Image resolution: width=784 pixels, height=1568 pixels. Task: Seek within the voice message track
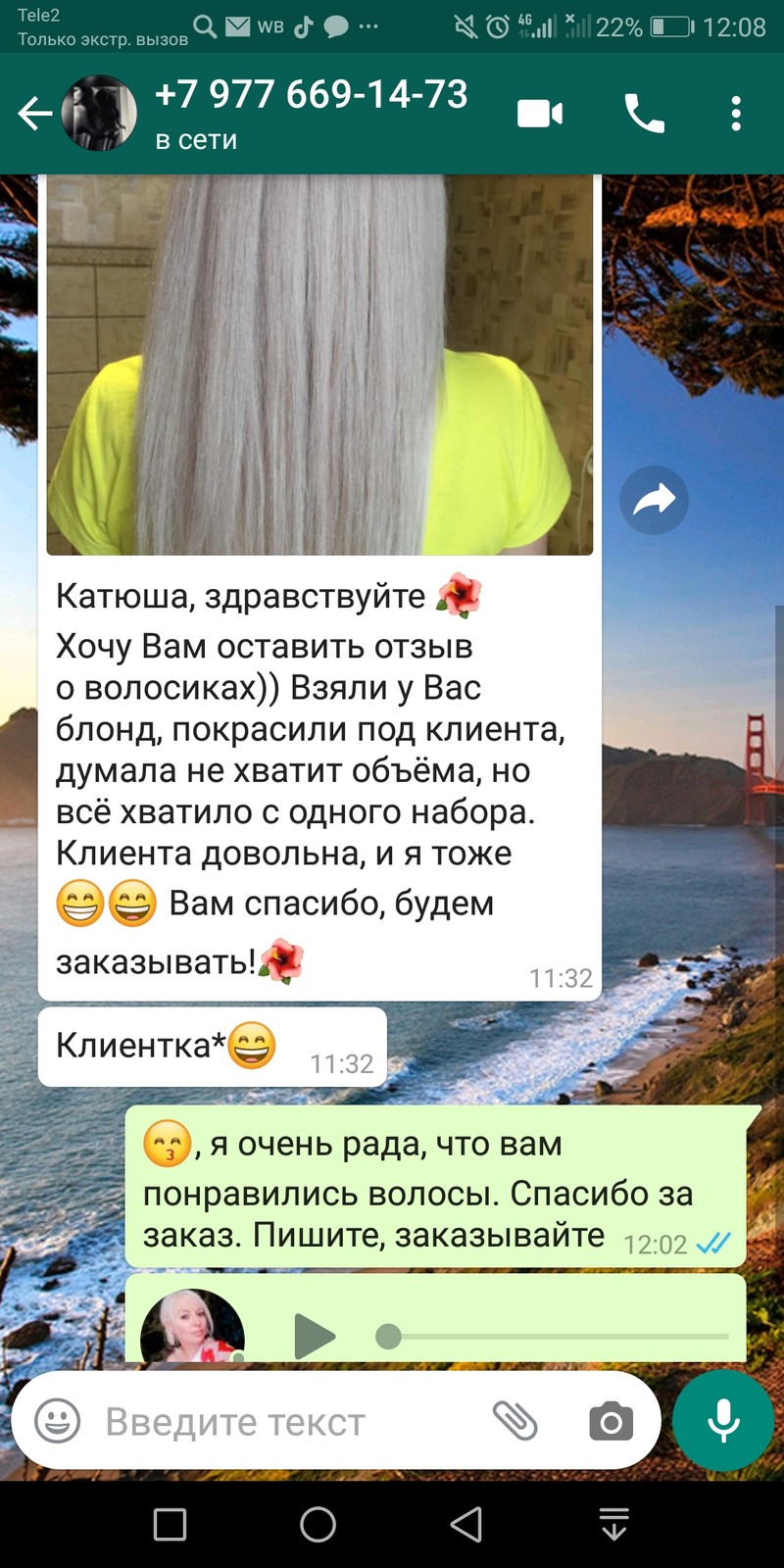point(553,1336)
